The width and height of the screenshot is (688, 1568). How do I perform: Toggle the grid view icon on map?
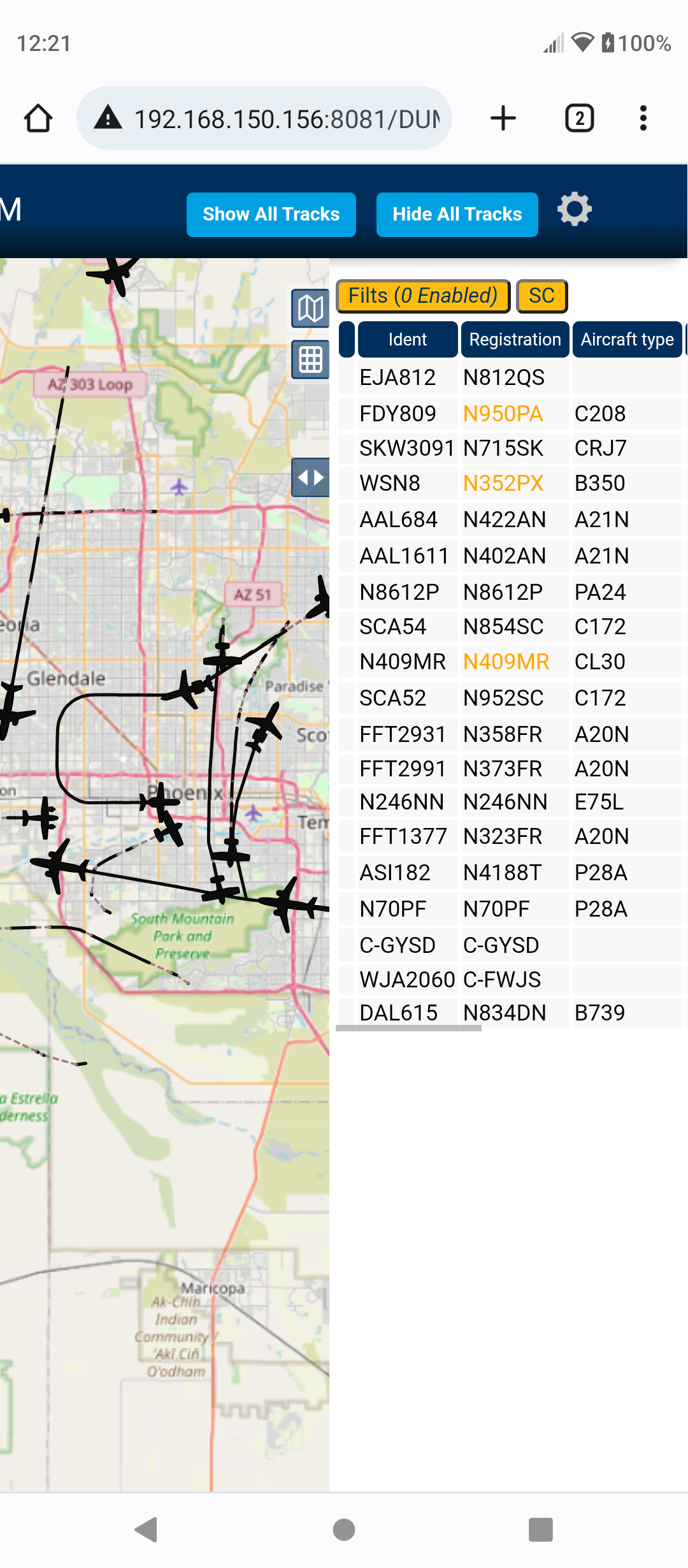point(310,359)
